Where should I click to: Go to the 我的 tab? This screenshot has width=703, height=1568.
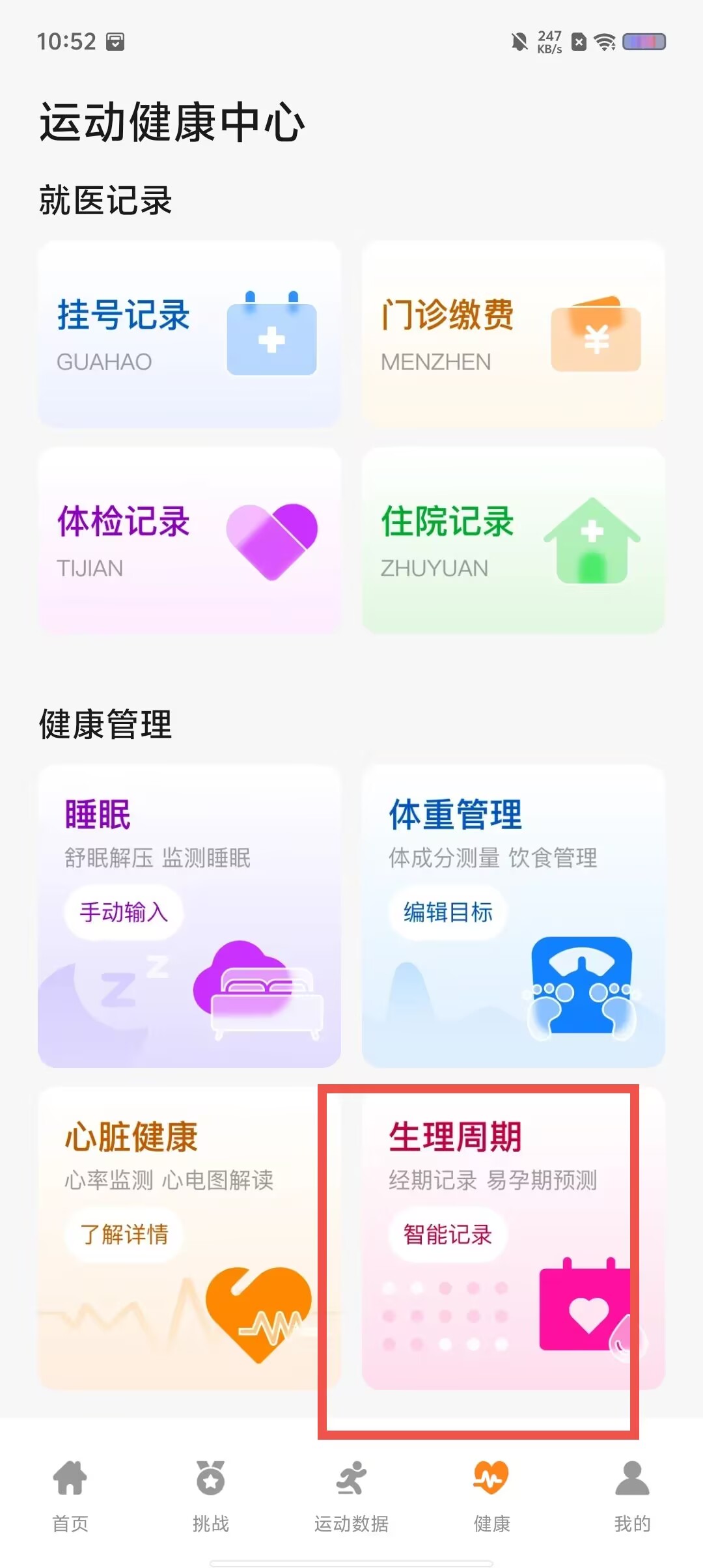click(x=632, y=1495)
